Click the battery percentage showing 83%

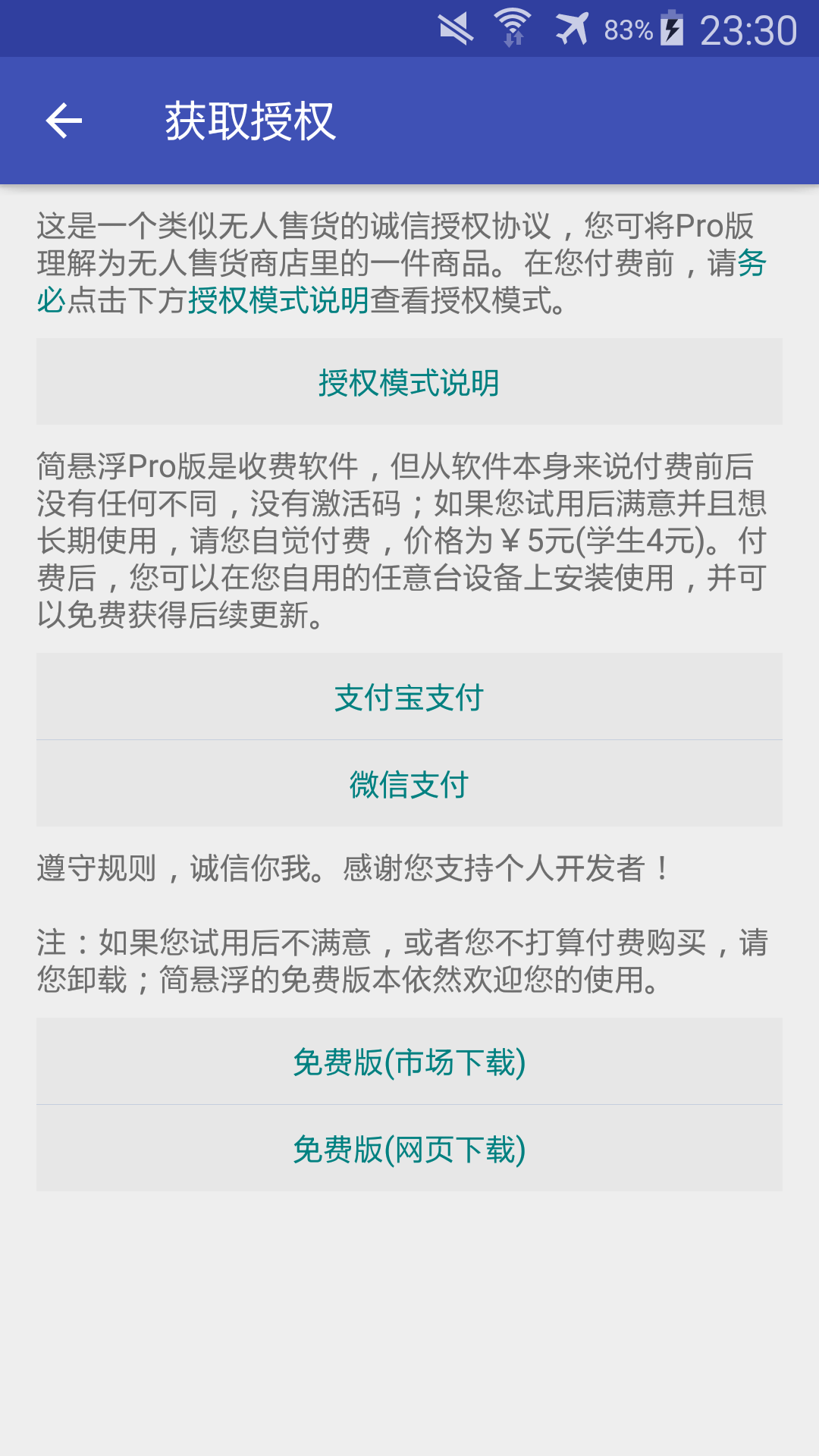tap(626, 30)
